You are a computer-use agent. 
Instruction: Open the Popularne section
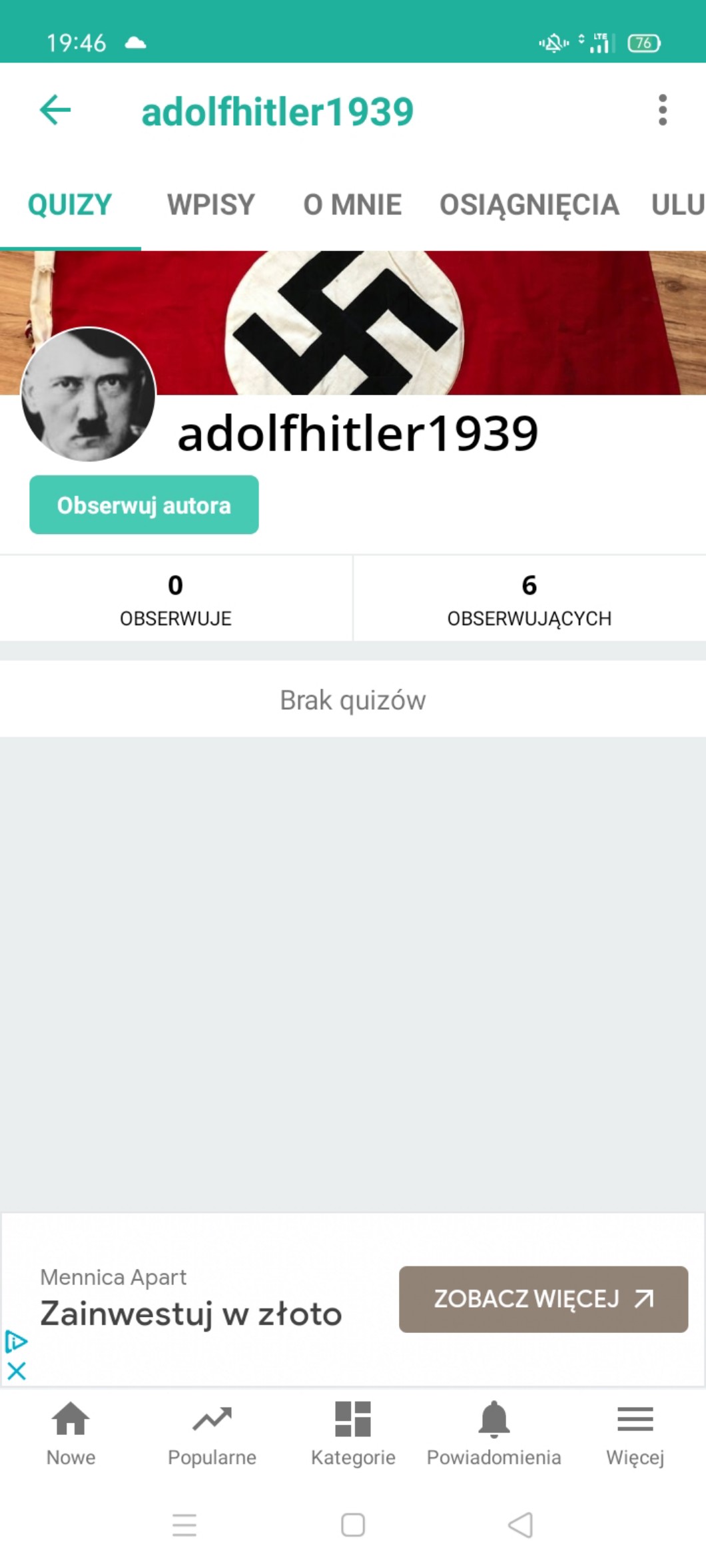[x=212, y=1434]
